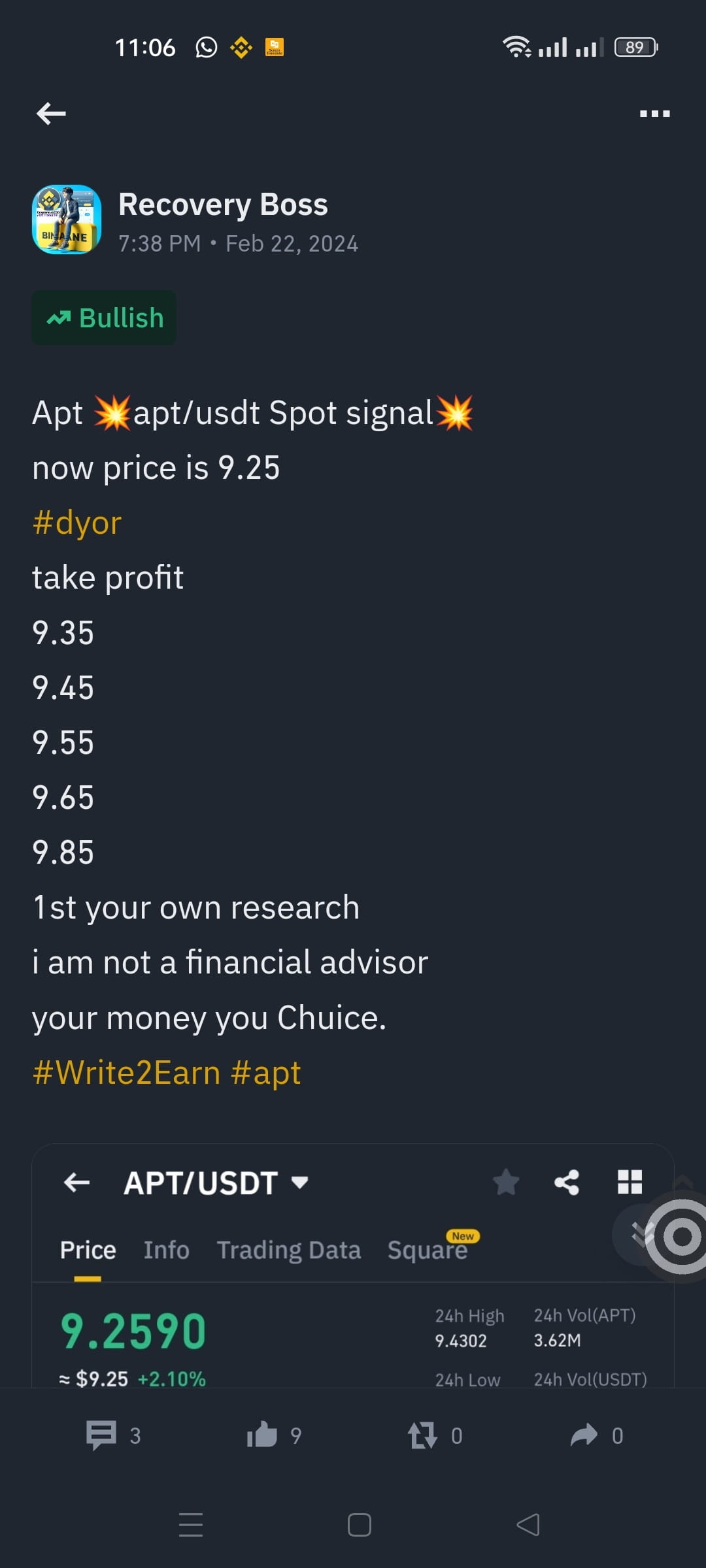706x1568 pixels.
Task: Toggle the Bullish sentiment tag
Action: click(103, 317)
